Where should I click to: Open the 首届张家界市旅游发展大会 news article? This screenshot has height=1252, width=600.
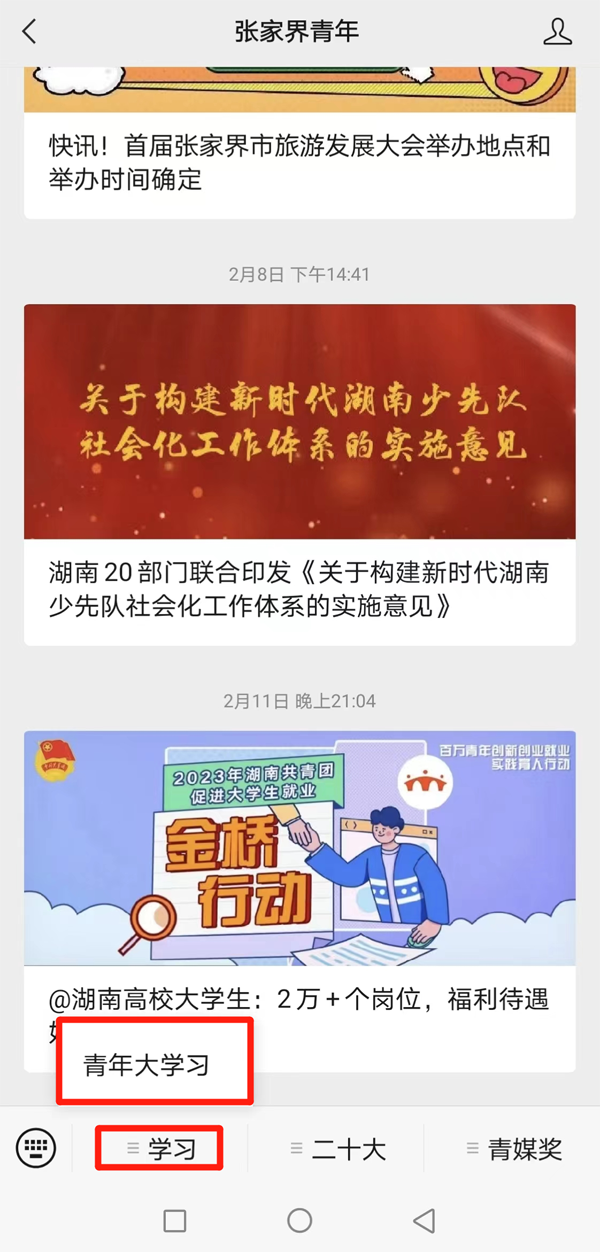pos(299,163)
